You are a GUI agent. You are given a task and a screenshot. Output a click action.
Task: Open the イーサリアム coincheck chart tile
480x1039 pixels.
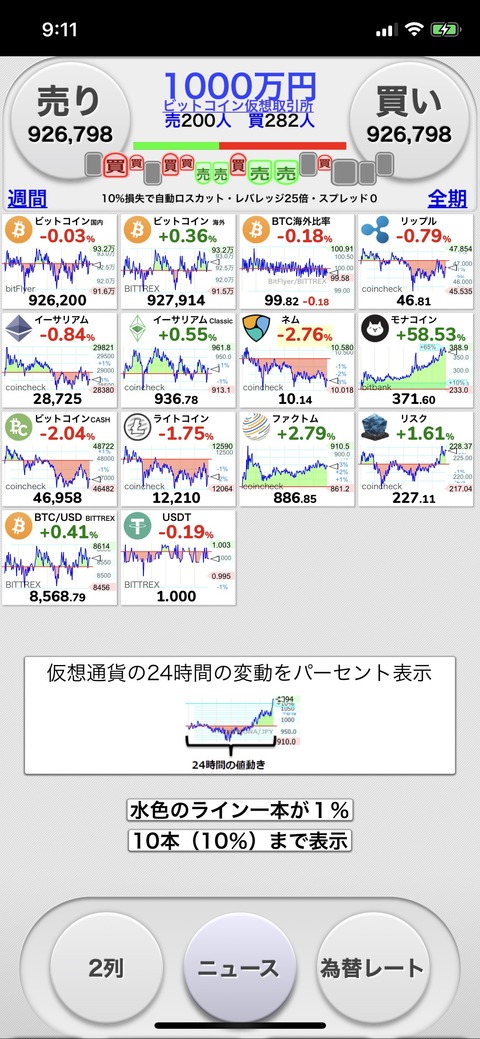[x=60, y=360]
